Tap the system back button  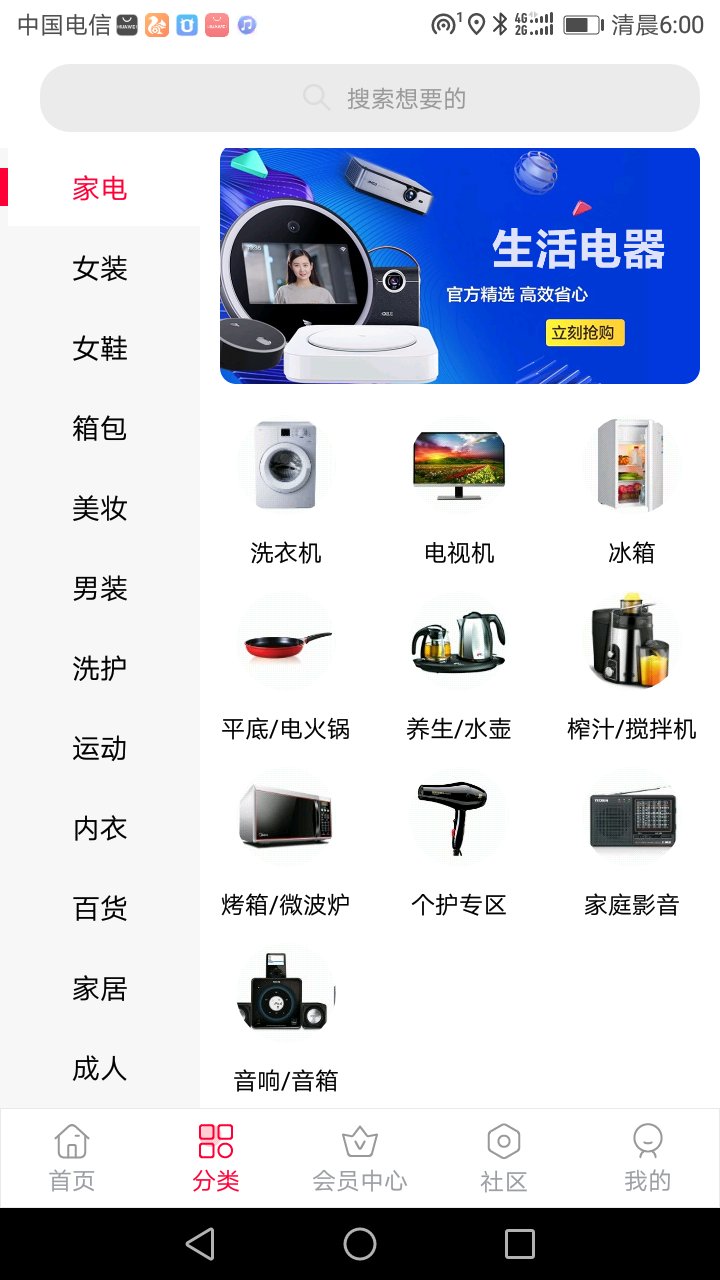coord(200,1244)
